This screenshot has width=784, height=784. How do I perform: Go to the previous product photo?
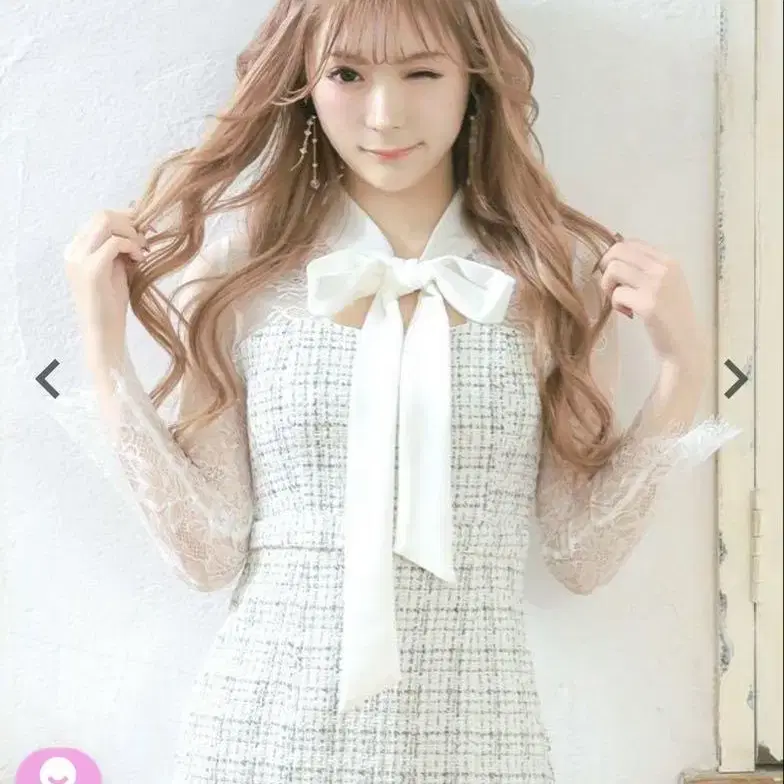[x=48, y=379]
